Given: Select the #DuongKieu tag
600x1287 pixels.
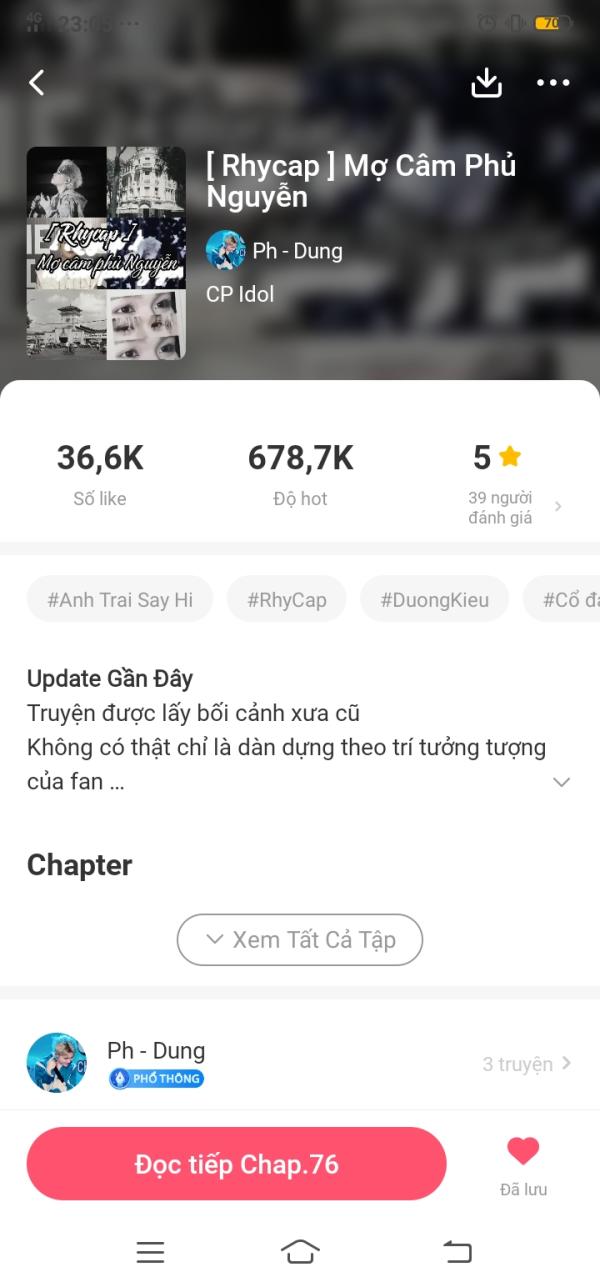Looking at the screenshot, I should coord(434,600).
